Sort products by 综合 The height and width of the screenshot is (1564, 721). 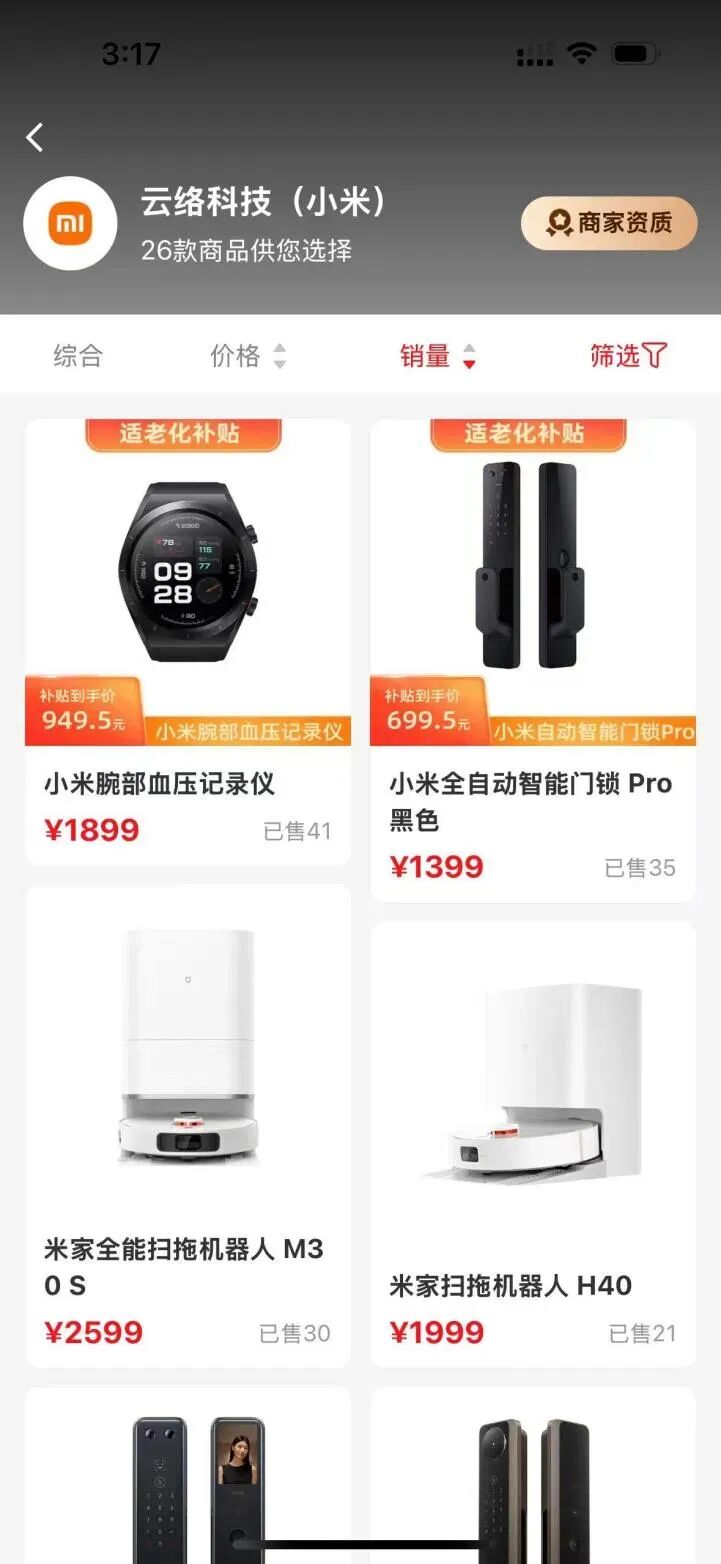point(78,355)
